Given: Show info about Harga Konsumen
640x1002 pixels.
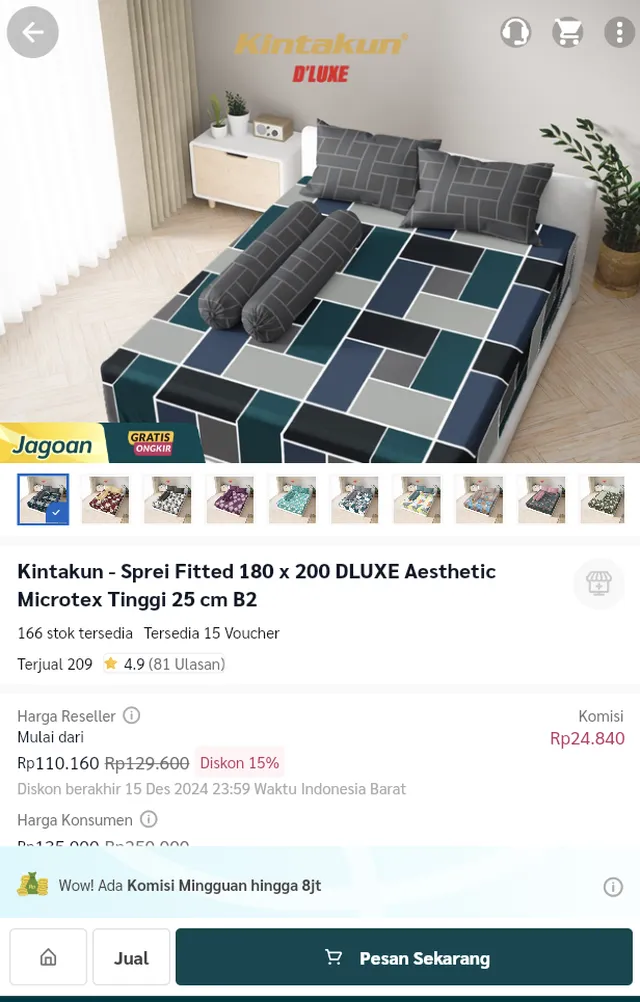Looking at the screenshot, I should click(x=149, y=820).
